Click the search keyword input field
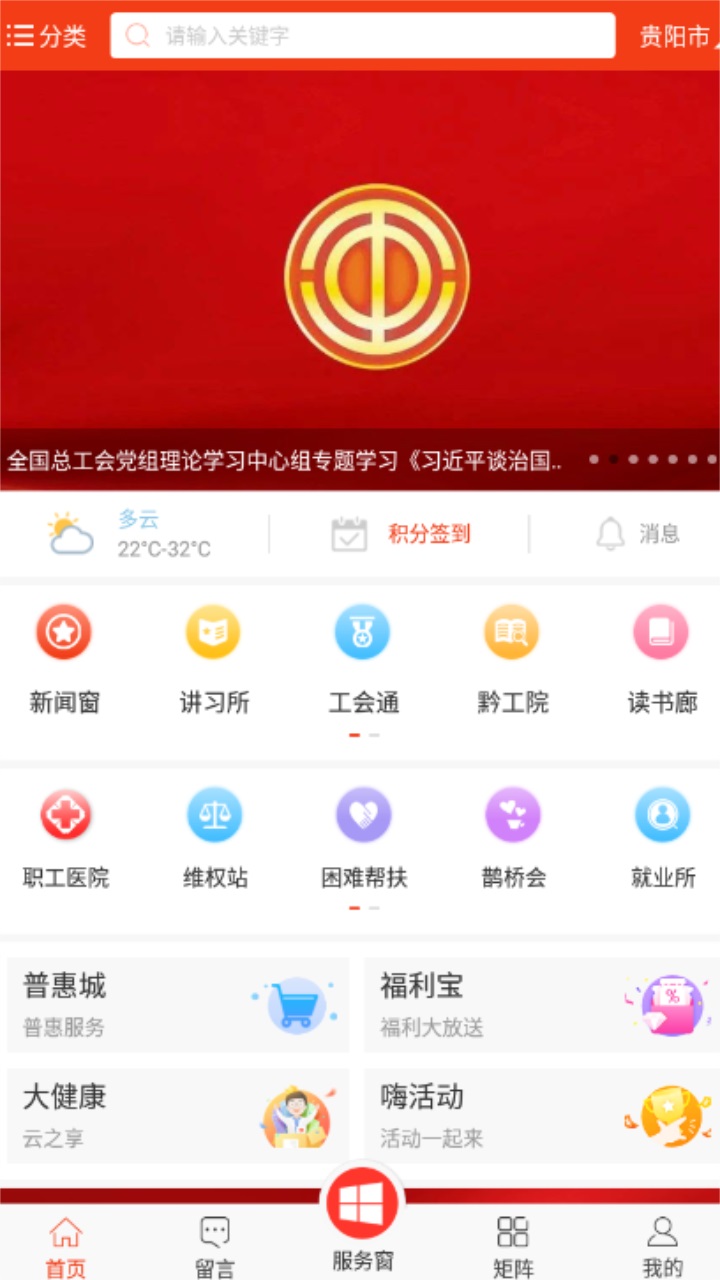Viewport: 720px width, 1280px height. click(x=365, y=35)
